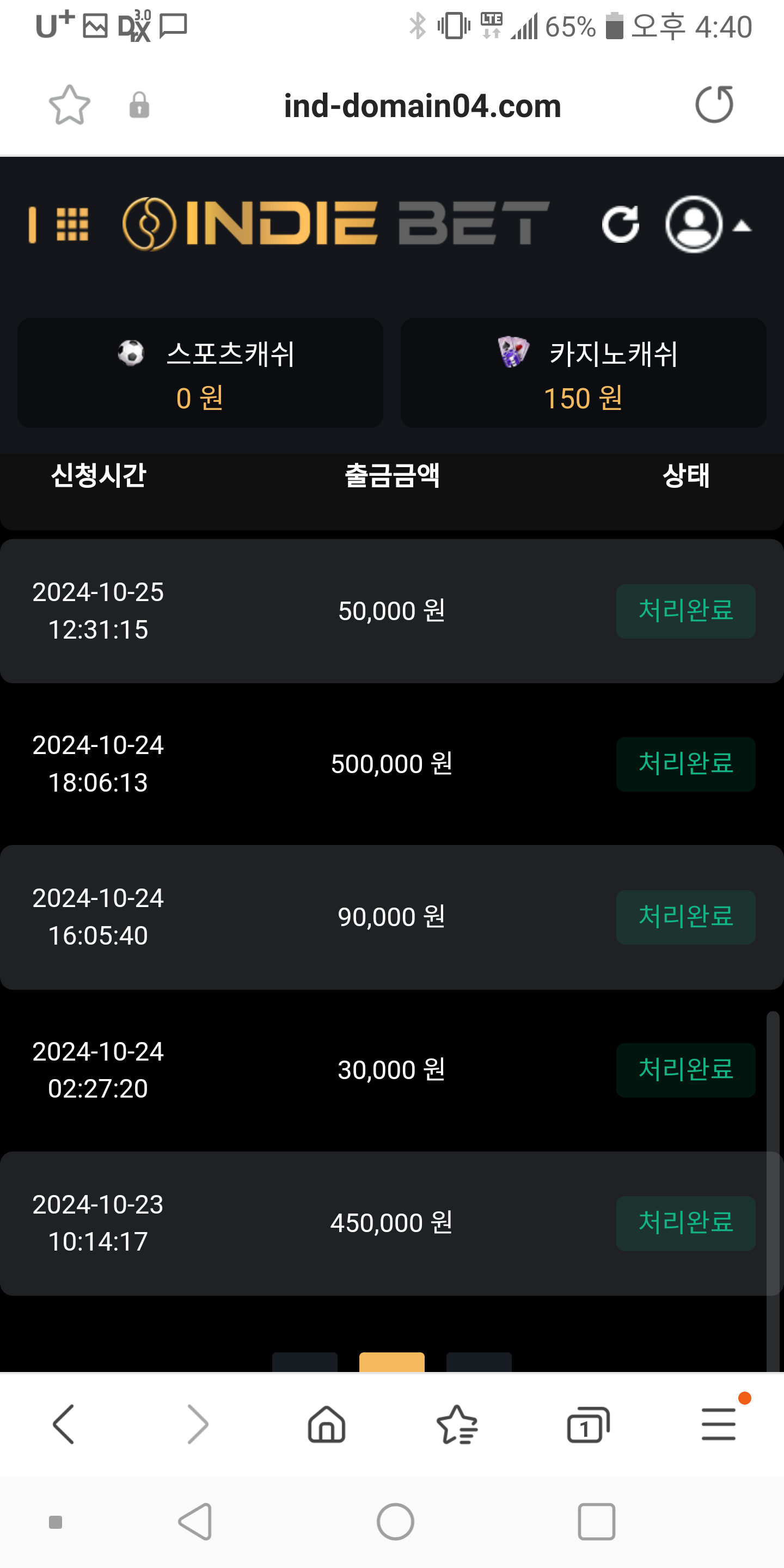Refresh the cash balance on the site
784x1568 pixels.
(x=620, y=225)
